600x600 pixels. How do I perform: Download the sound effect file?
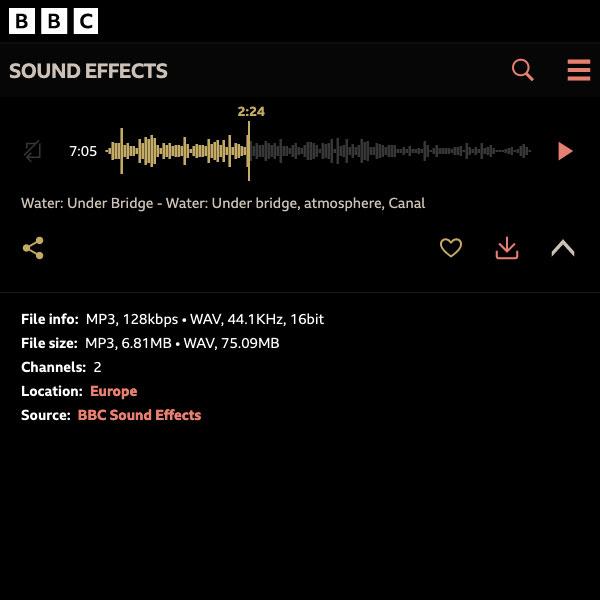pos(507,248)
